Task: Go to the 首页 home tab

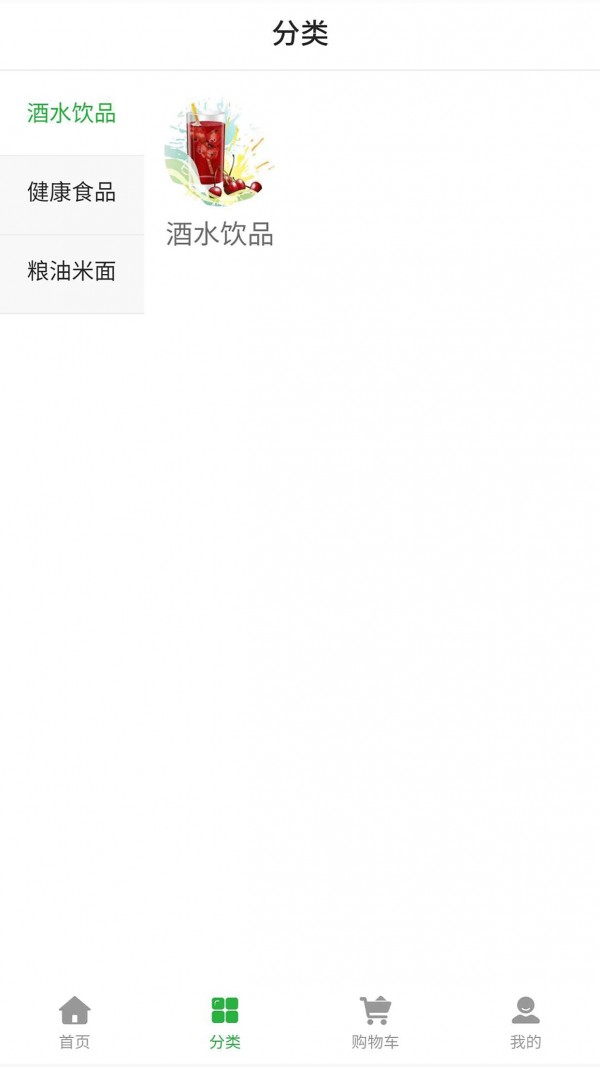Action: tap(75, 1022)
